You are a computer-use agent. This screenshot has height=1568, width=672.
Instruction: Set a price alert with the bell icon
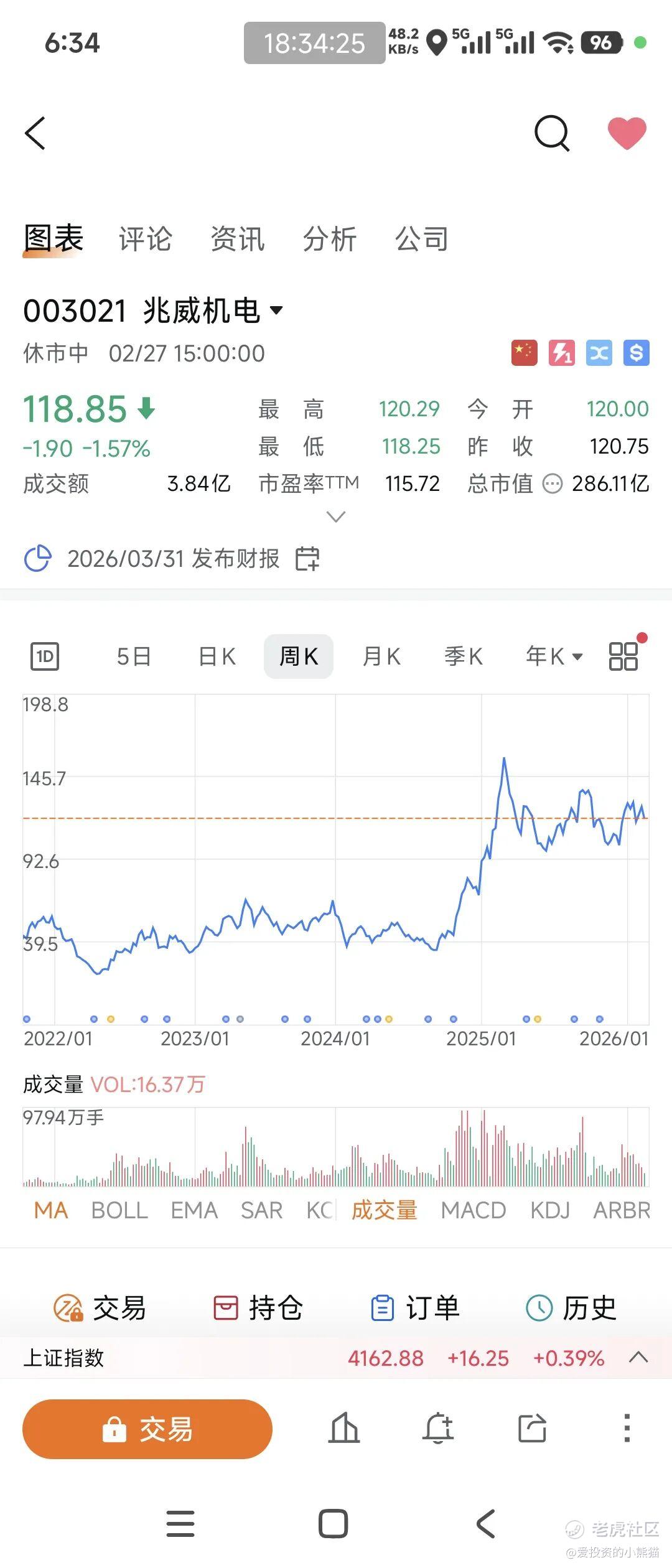click(x=438, y=1428)
